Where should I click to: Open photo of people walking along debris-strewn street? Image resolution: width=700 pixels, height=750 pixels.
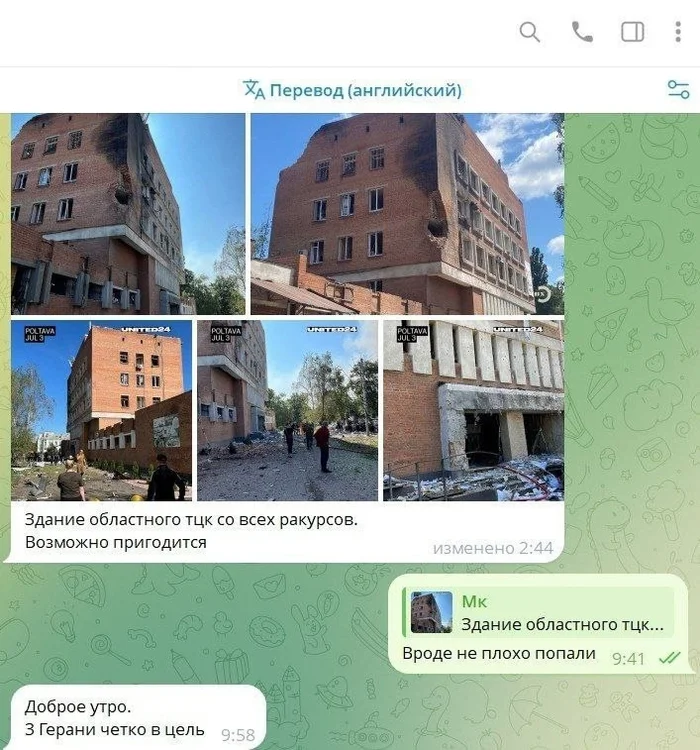tap(287, 410)
